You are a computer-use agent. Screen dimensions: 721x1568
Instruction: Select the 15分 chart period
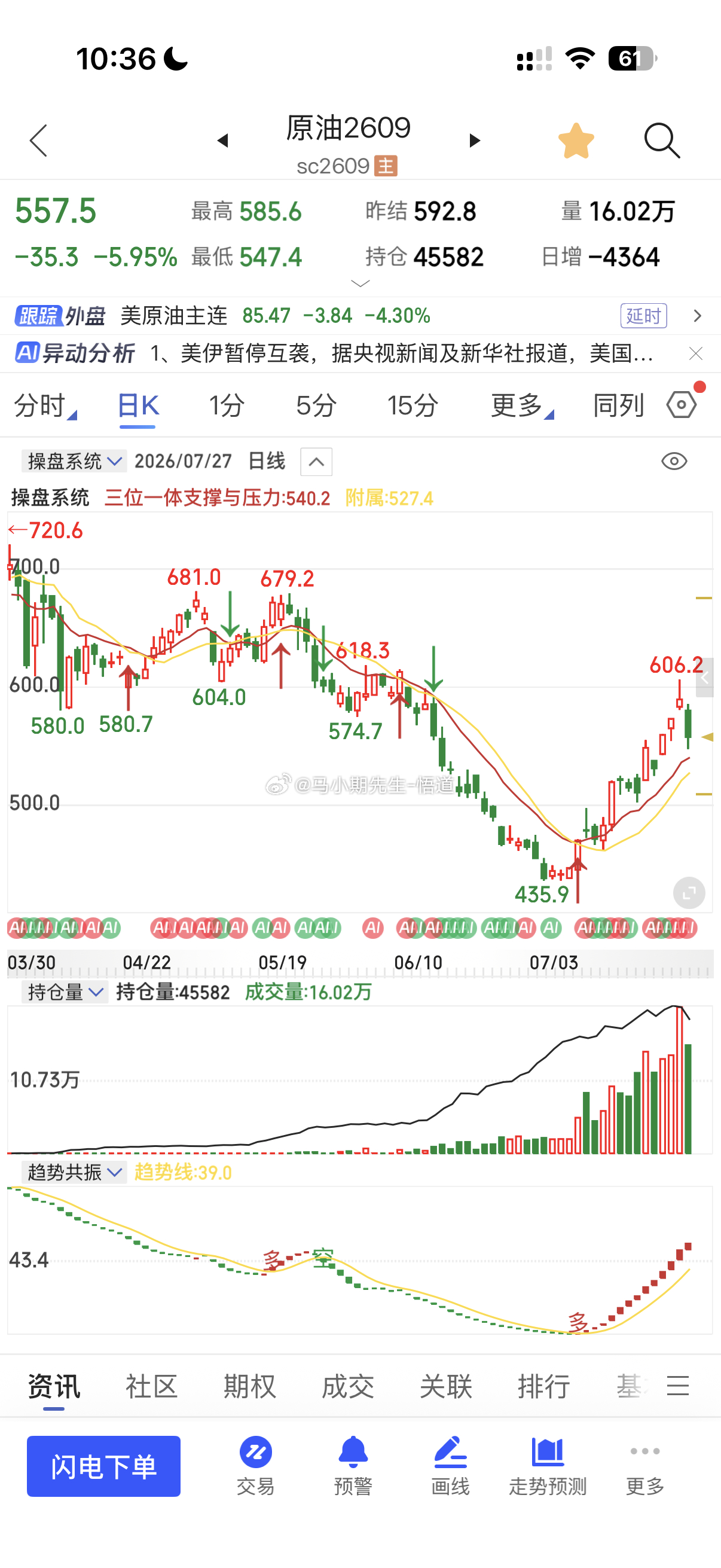click(x=413, y=405)
